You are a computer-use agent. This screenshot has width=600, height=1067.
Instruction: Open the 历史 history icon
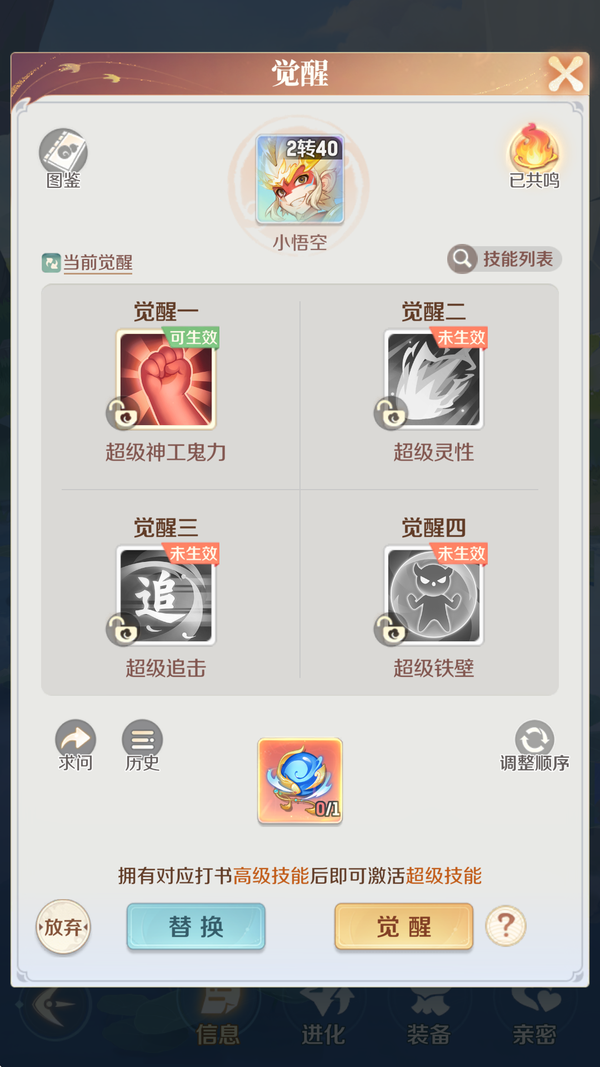[x=142, y=741]
